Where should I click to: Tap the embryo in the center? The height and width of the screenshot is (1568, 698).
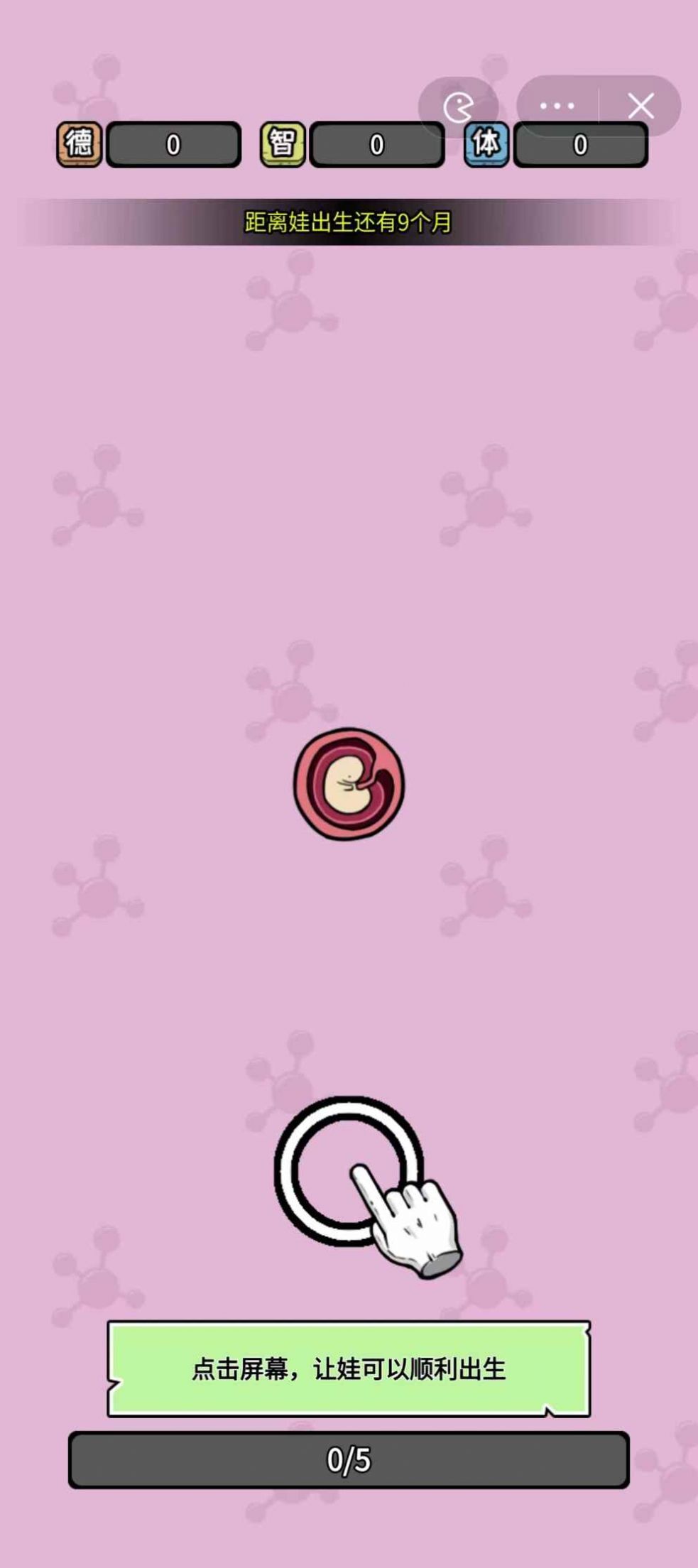349,783
